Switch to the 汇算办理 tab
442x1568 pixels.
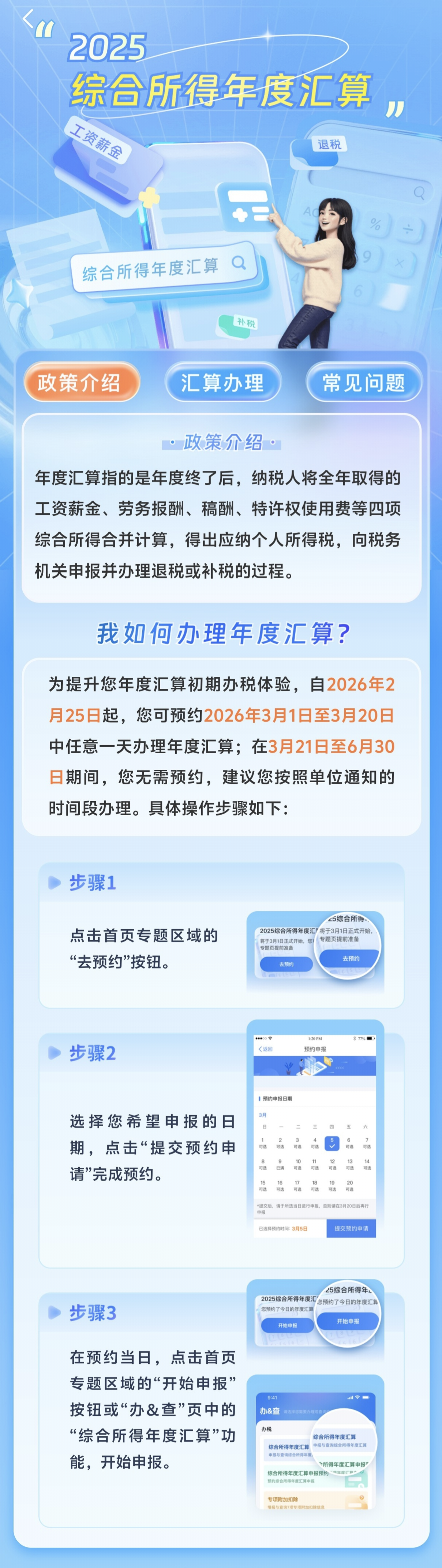222,382
